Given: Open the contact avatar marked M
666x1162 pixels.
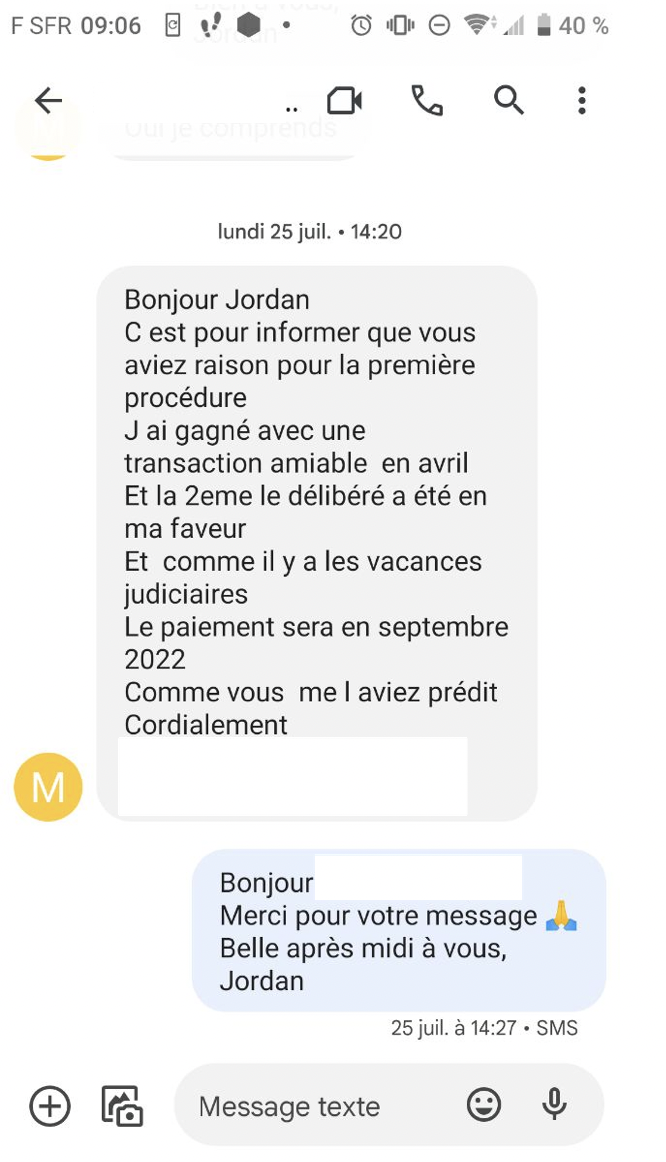Looking at the screenshot, I should click(48, 787).
